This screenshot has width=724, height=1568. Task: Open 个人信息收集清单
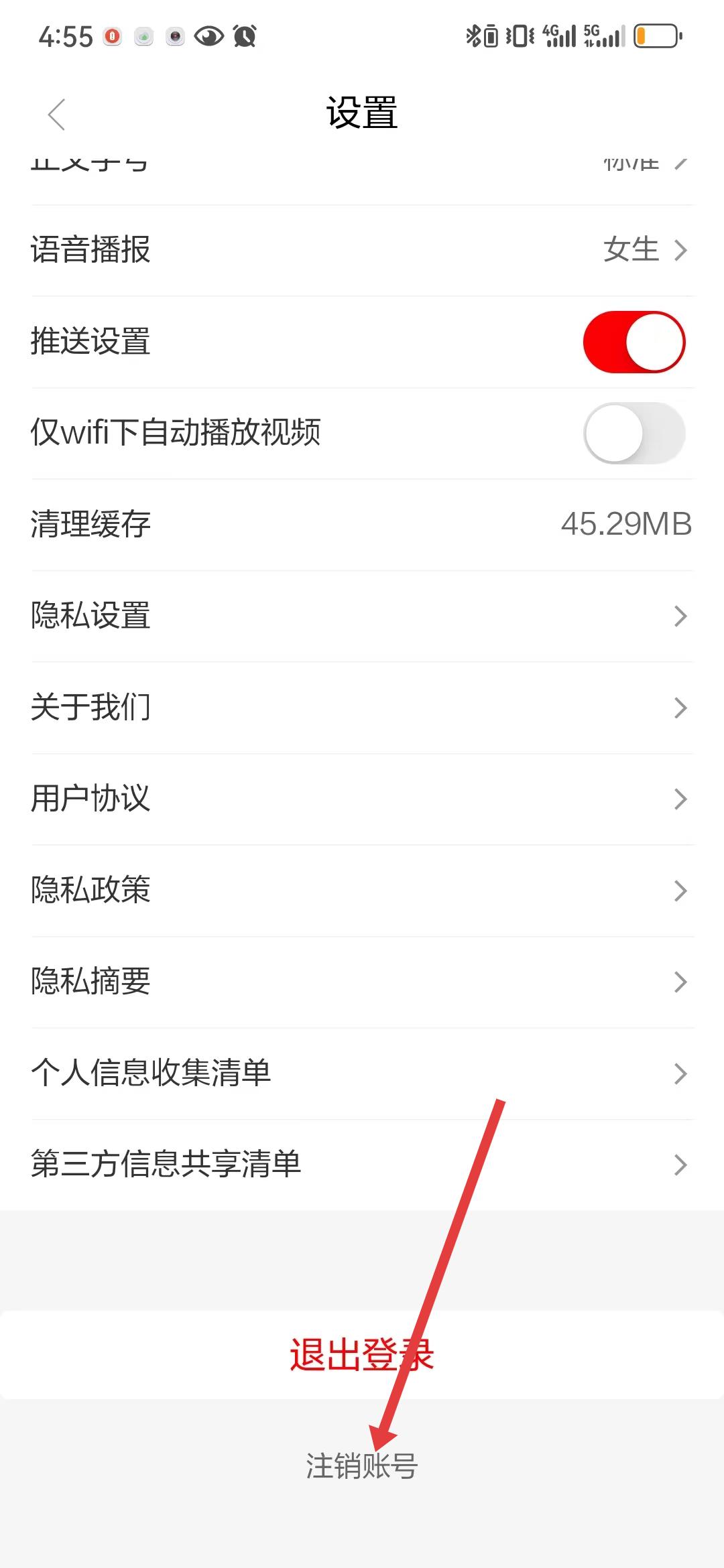362,1073
